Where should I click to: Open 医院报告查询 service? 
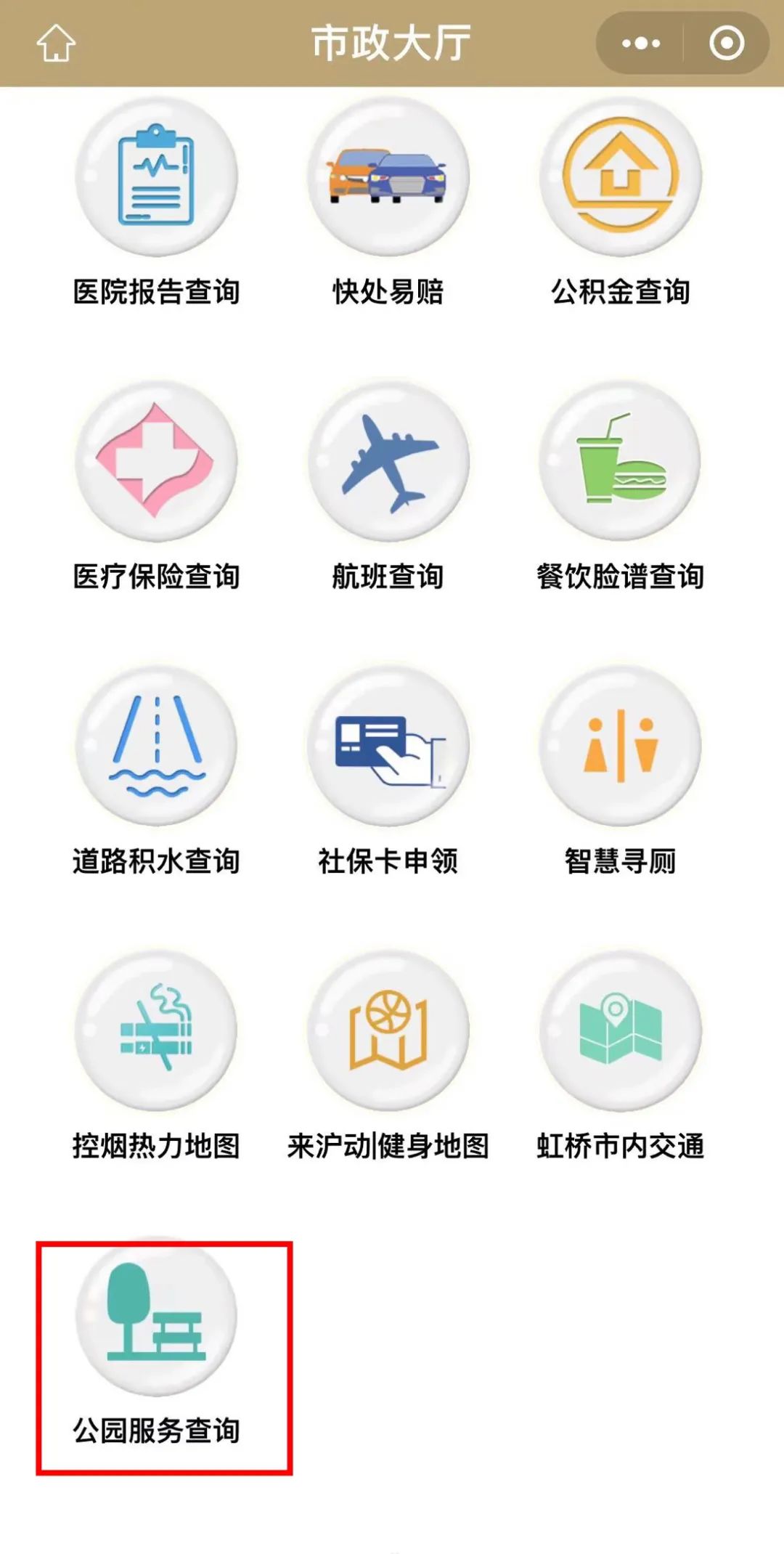156,178
